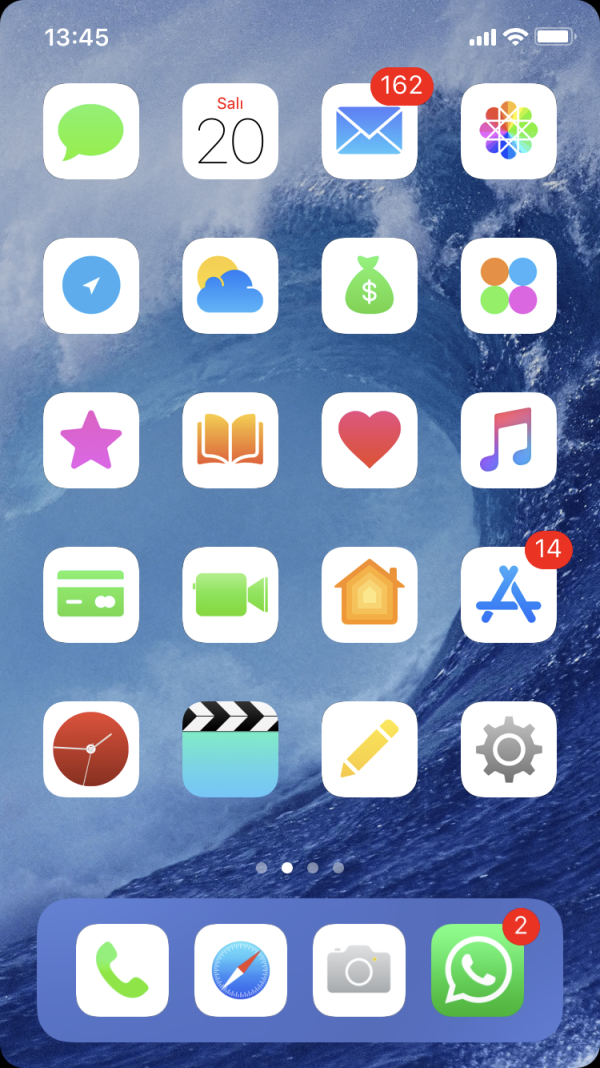Open the red Clock app
This screenshot has width=600, height=1068.
point(91,749)
